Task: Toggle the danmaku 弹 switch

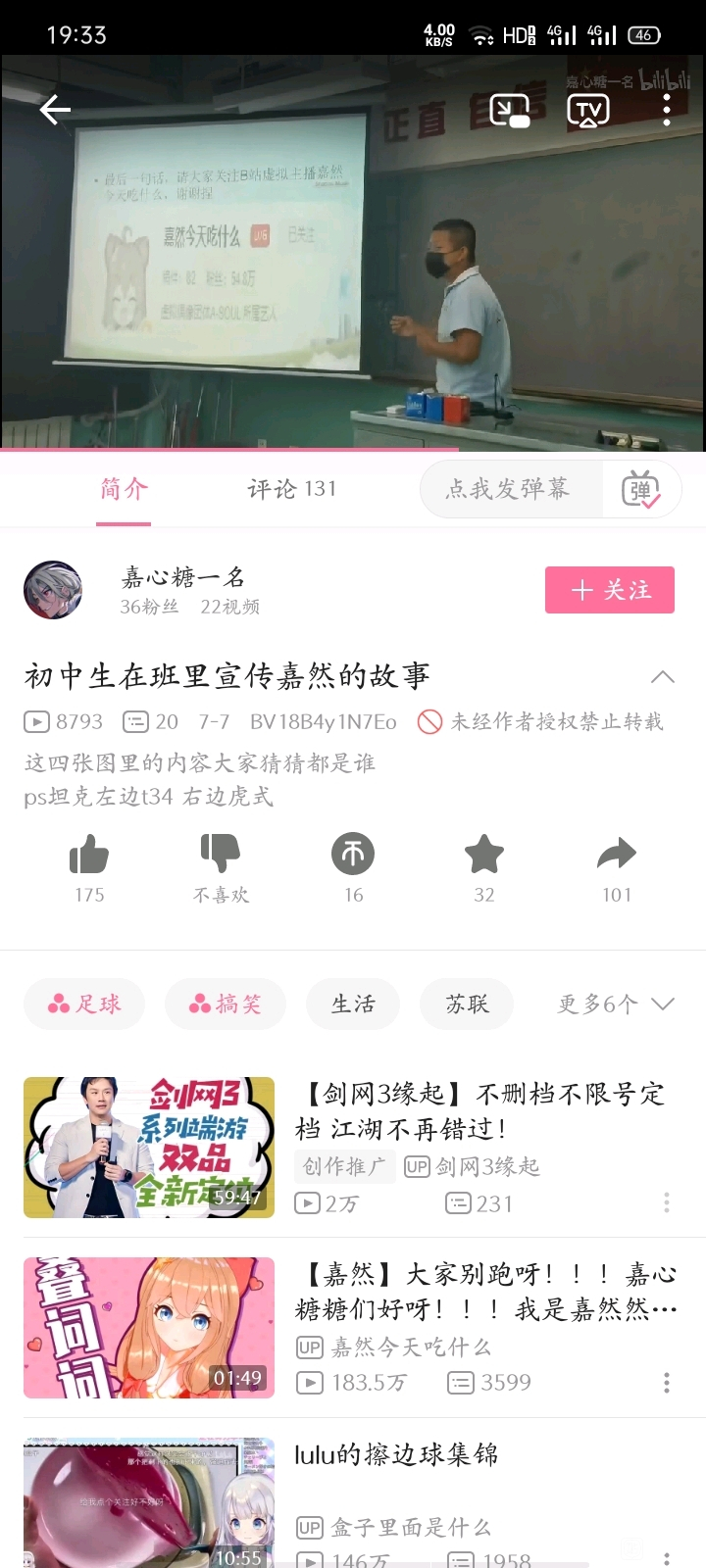Action: click(x=641, y=489)
